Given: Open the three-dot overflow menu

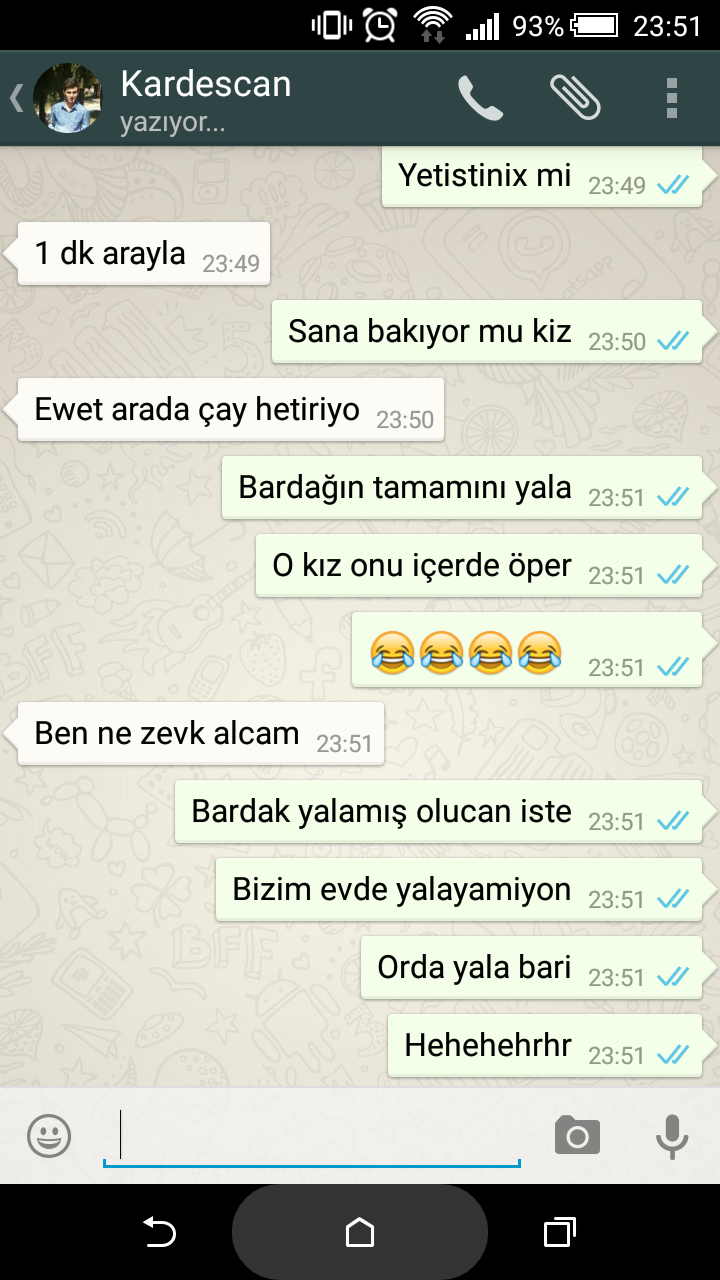Looking at the screenshot, I should click(672, 98).
